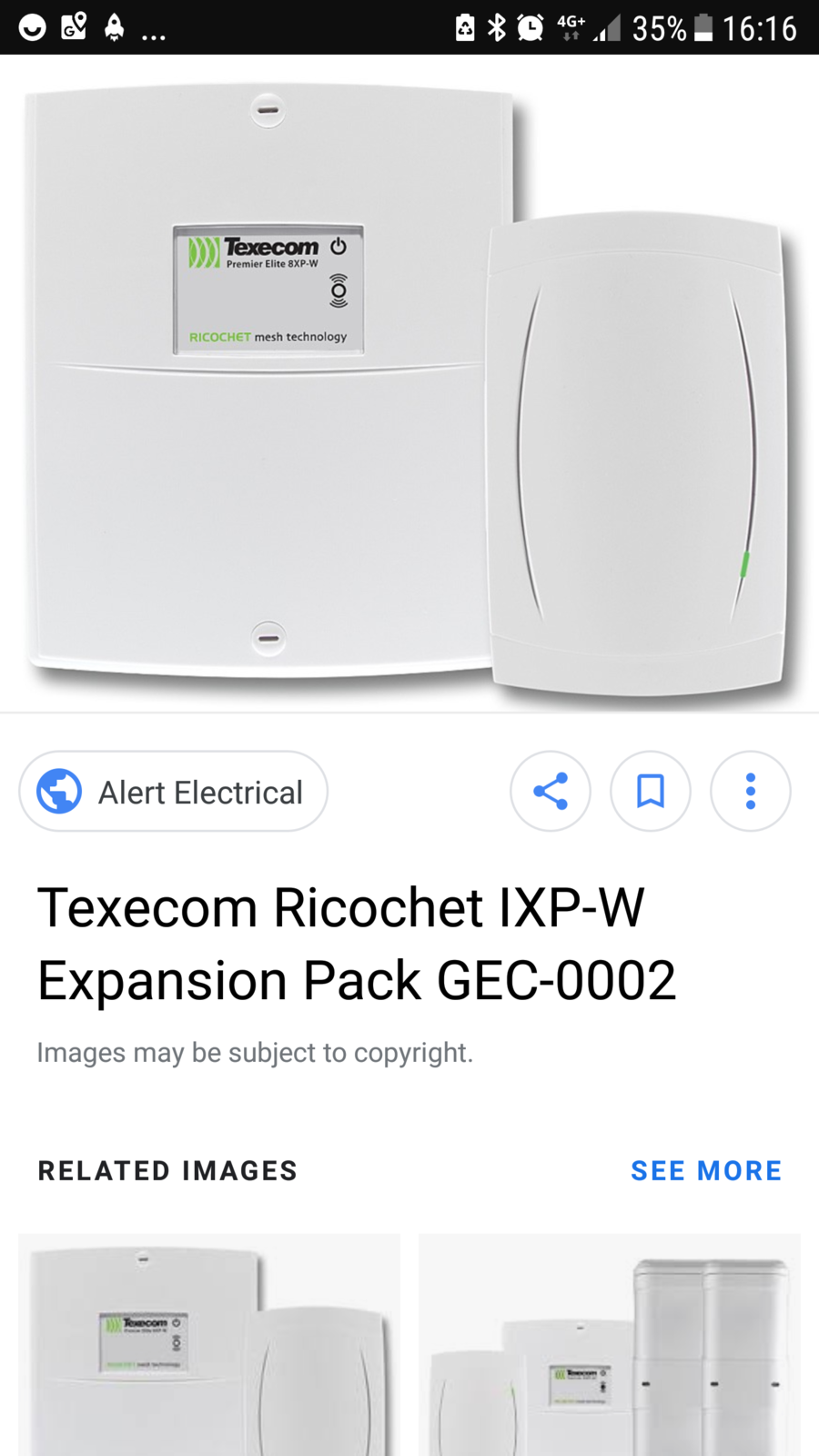
Task: Share this image
Action: pyautogui.click(x=551, y=792)
